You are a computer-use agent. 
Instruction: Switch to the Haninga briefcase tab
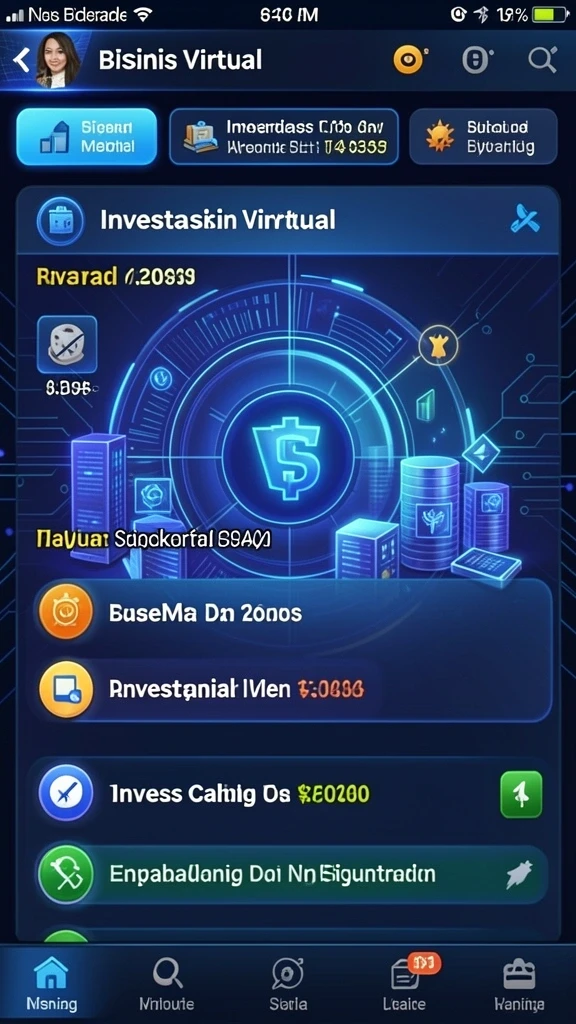click(520, 985)
